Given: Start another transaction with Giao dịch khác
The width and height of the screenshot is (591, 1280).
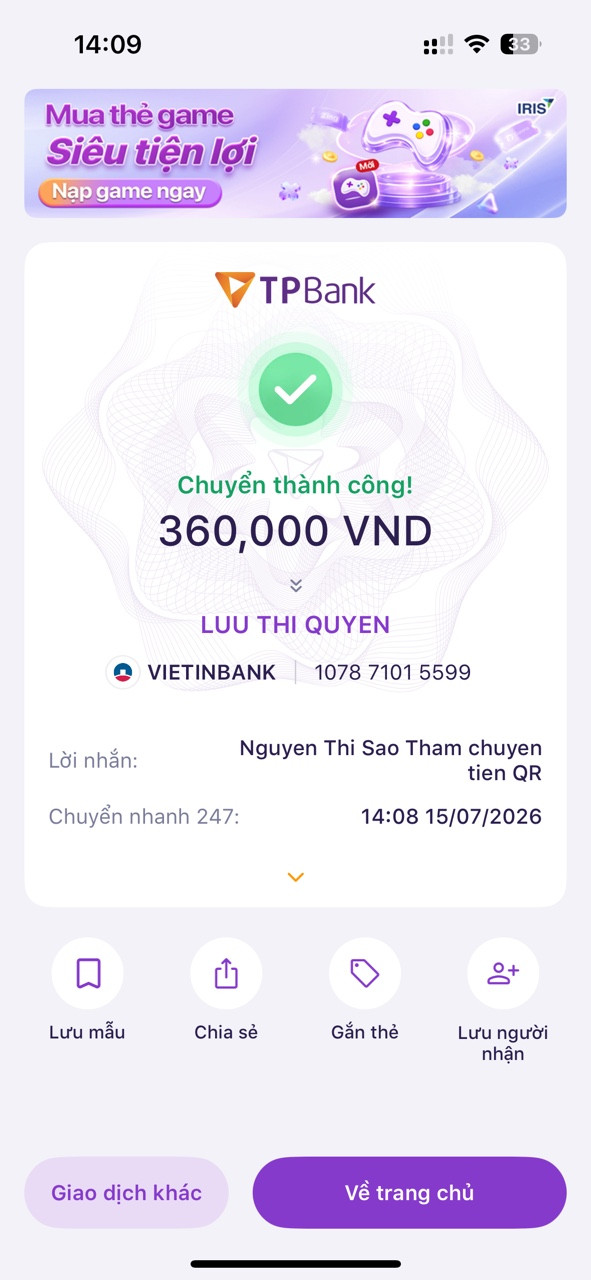Looking at the screenshot, I should pos(127,1193).
